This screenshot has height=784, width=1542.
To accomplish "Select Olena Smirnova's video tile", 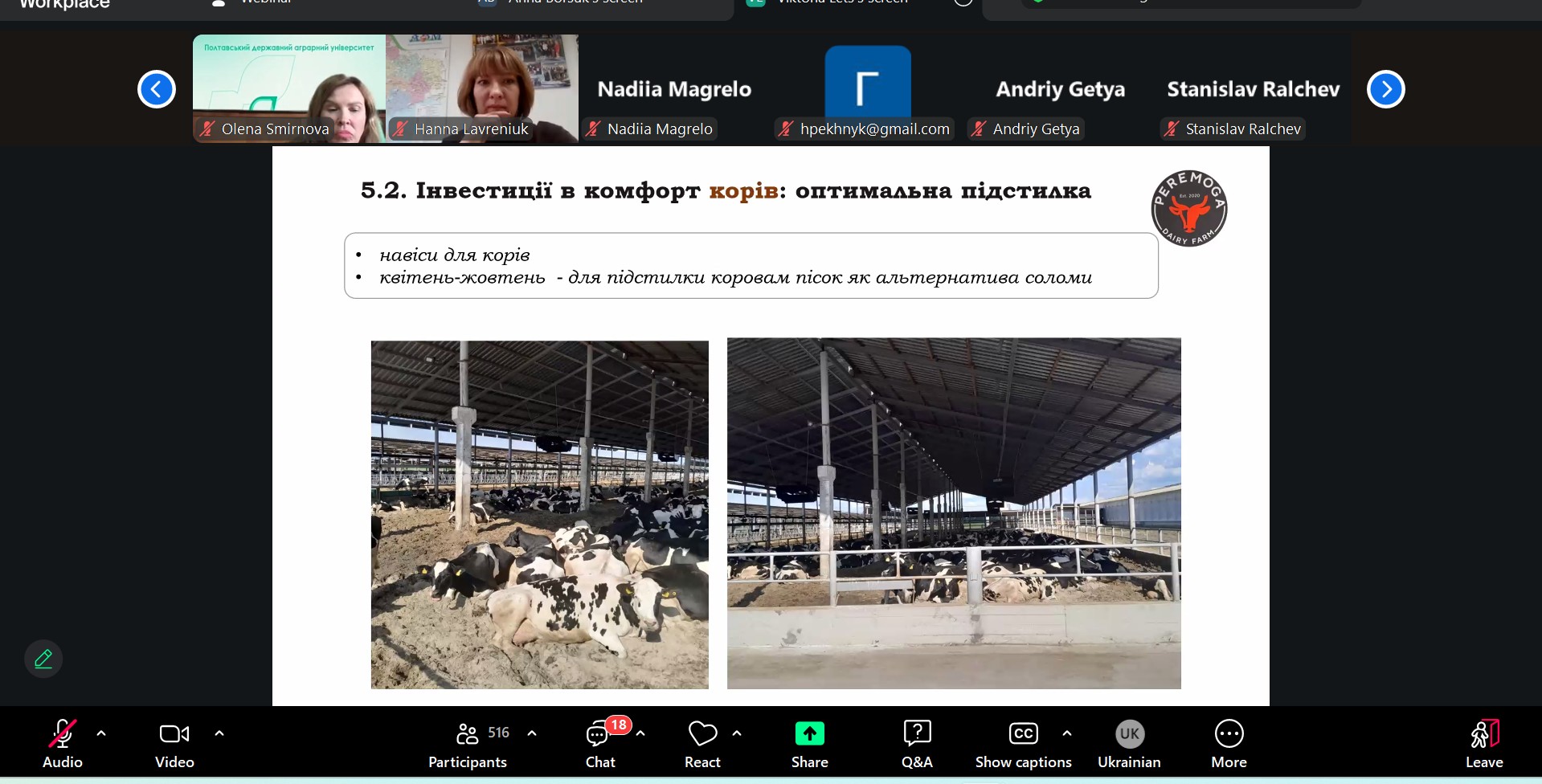I will (x=289, y=88).
